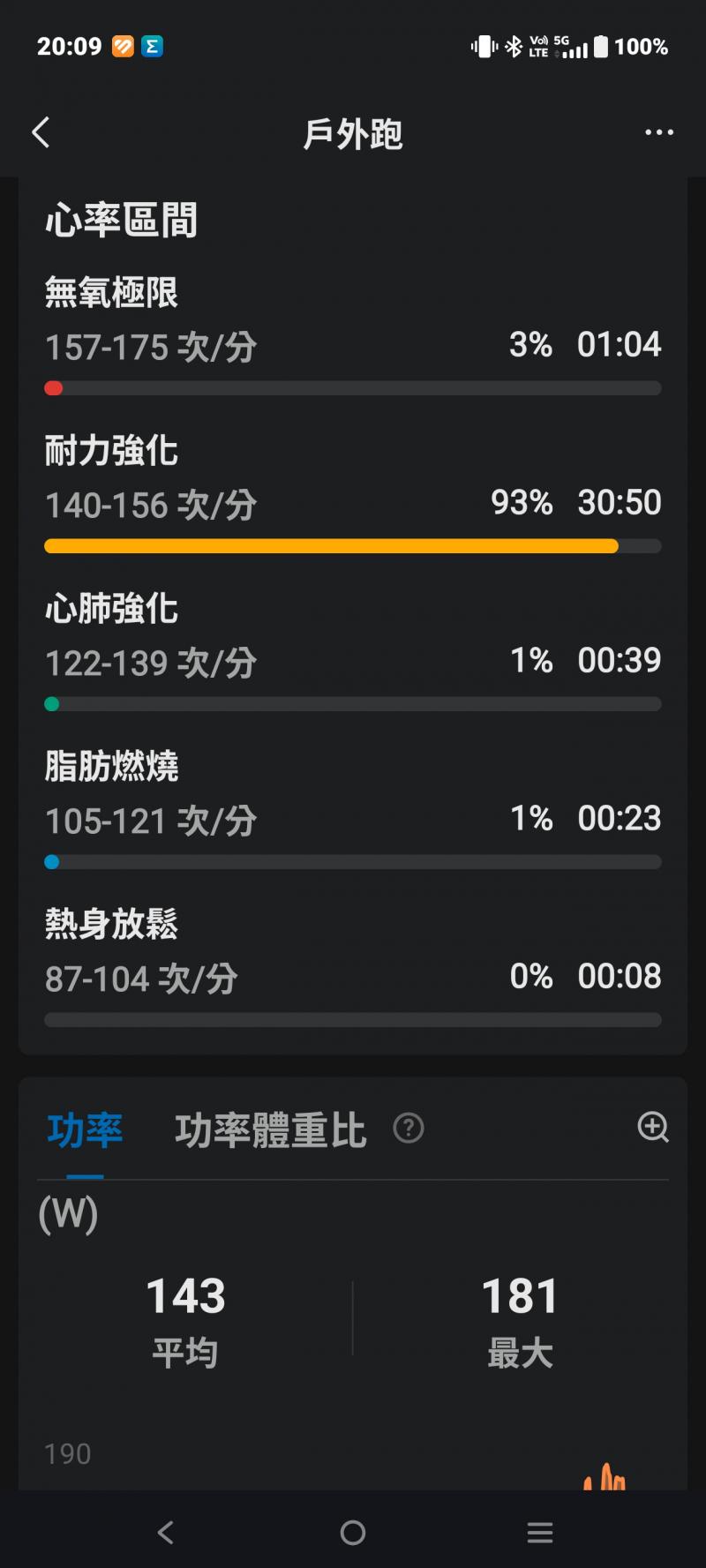Open the system recent apps menu
This screenshot has width=706, height=1568.
click(x=539, y=1533)
